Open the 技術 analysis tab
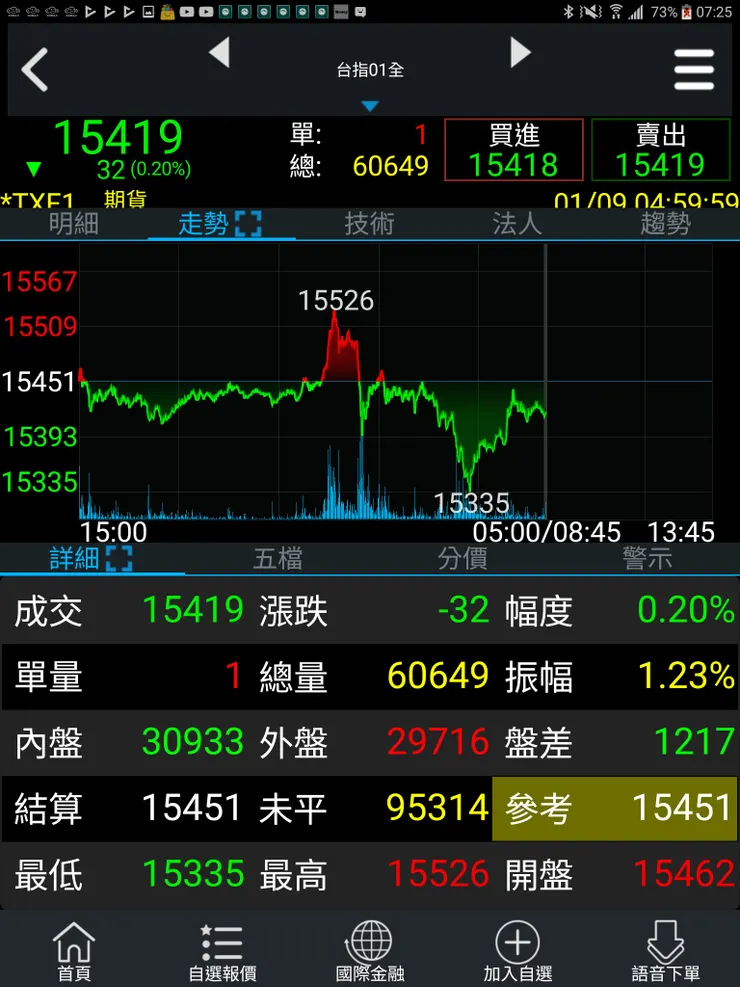The height and width of the screenshot is (987, 740). (369, 223)
